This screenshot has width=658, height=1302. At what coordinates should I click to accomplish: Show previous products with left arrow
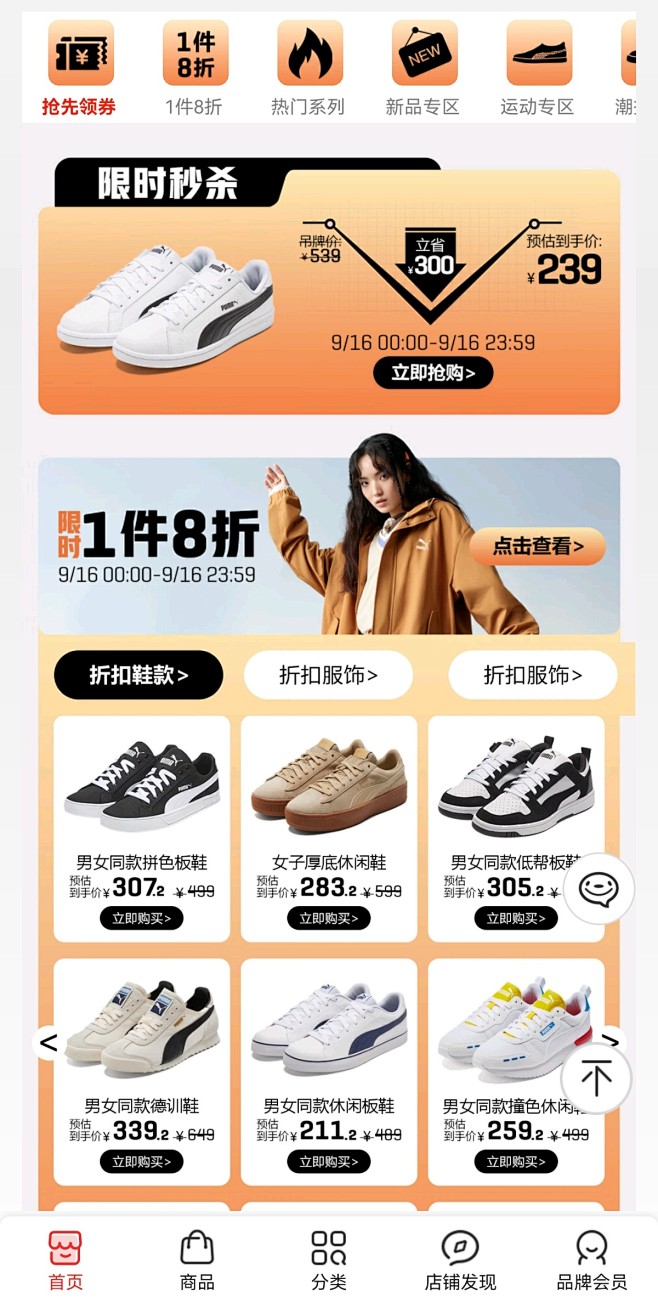(48, 1043)
